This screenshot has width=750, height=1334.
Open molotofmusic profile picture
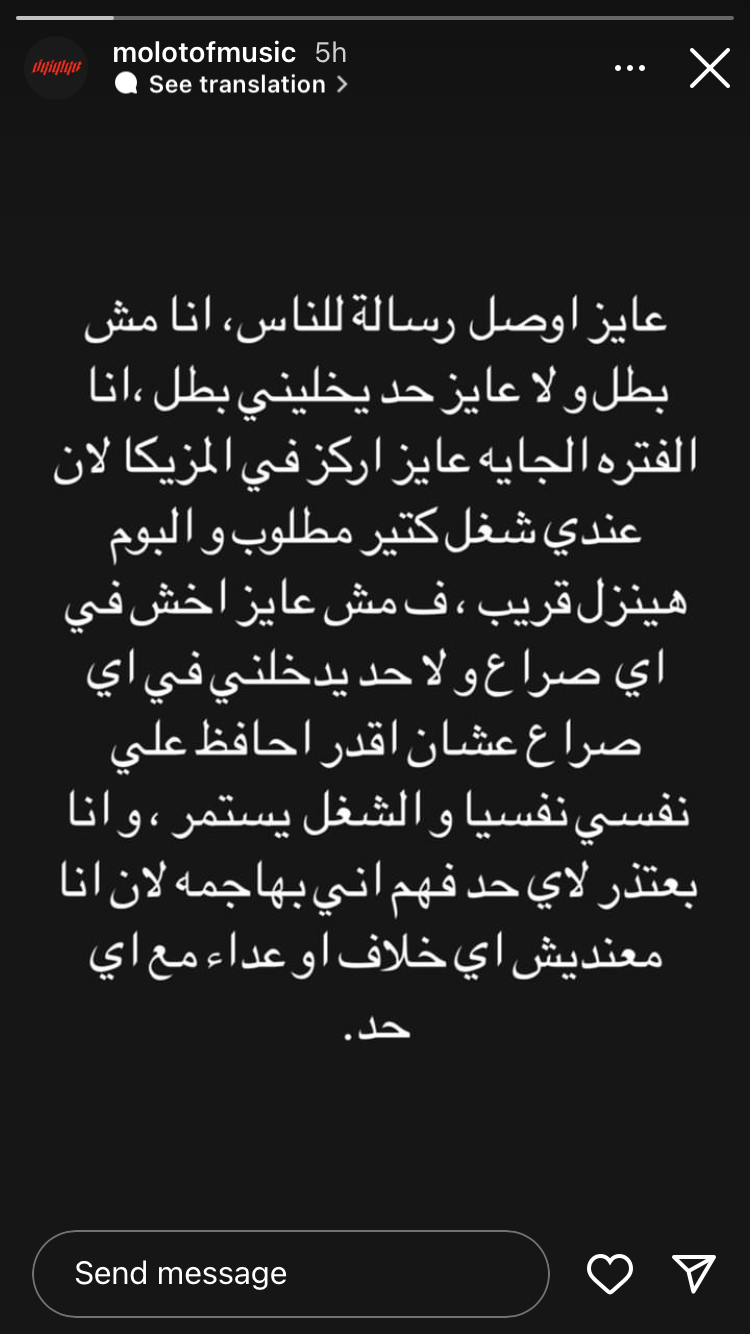[56, 68]
